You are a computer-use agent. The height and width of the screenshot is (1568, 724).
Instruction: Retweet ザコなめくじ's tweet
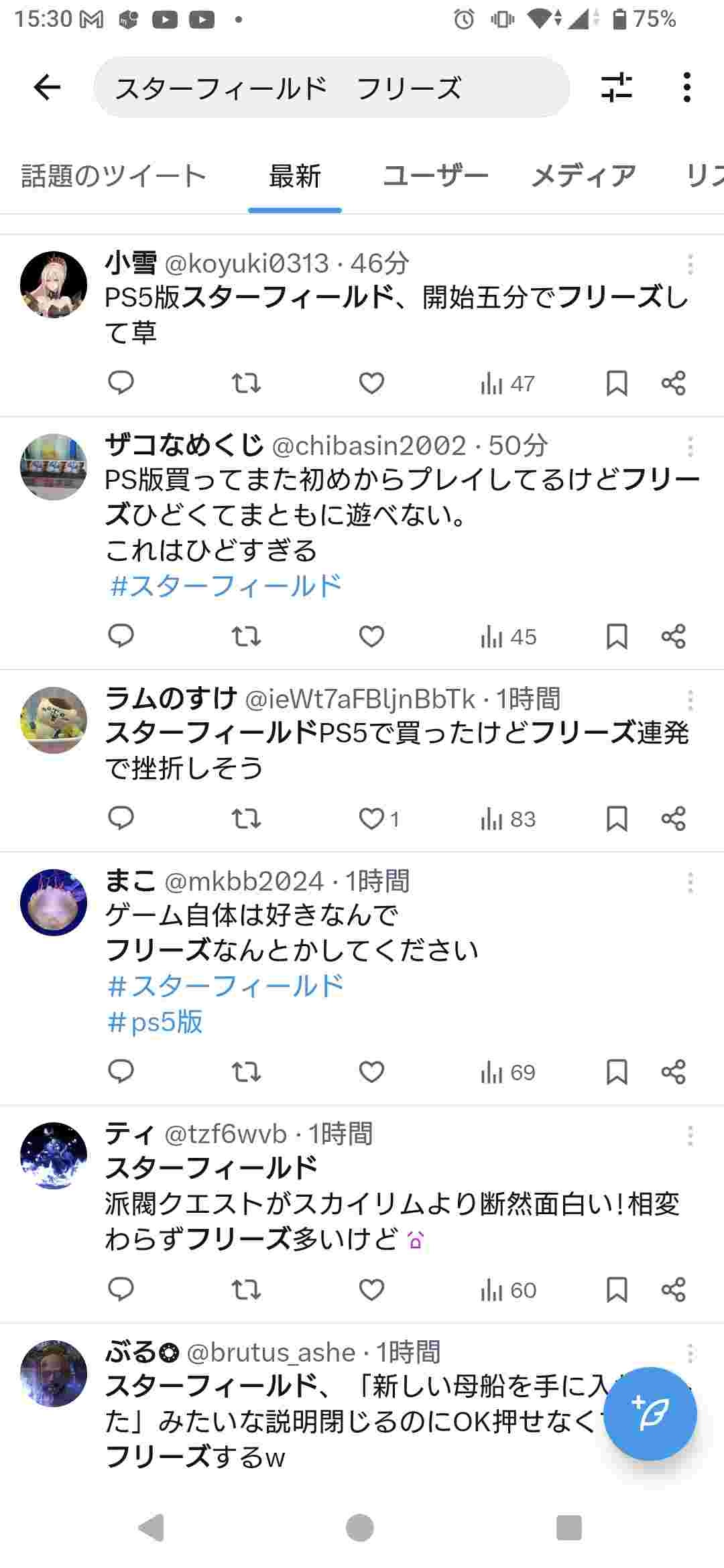246,637
